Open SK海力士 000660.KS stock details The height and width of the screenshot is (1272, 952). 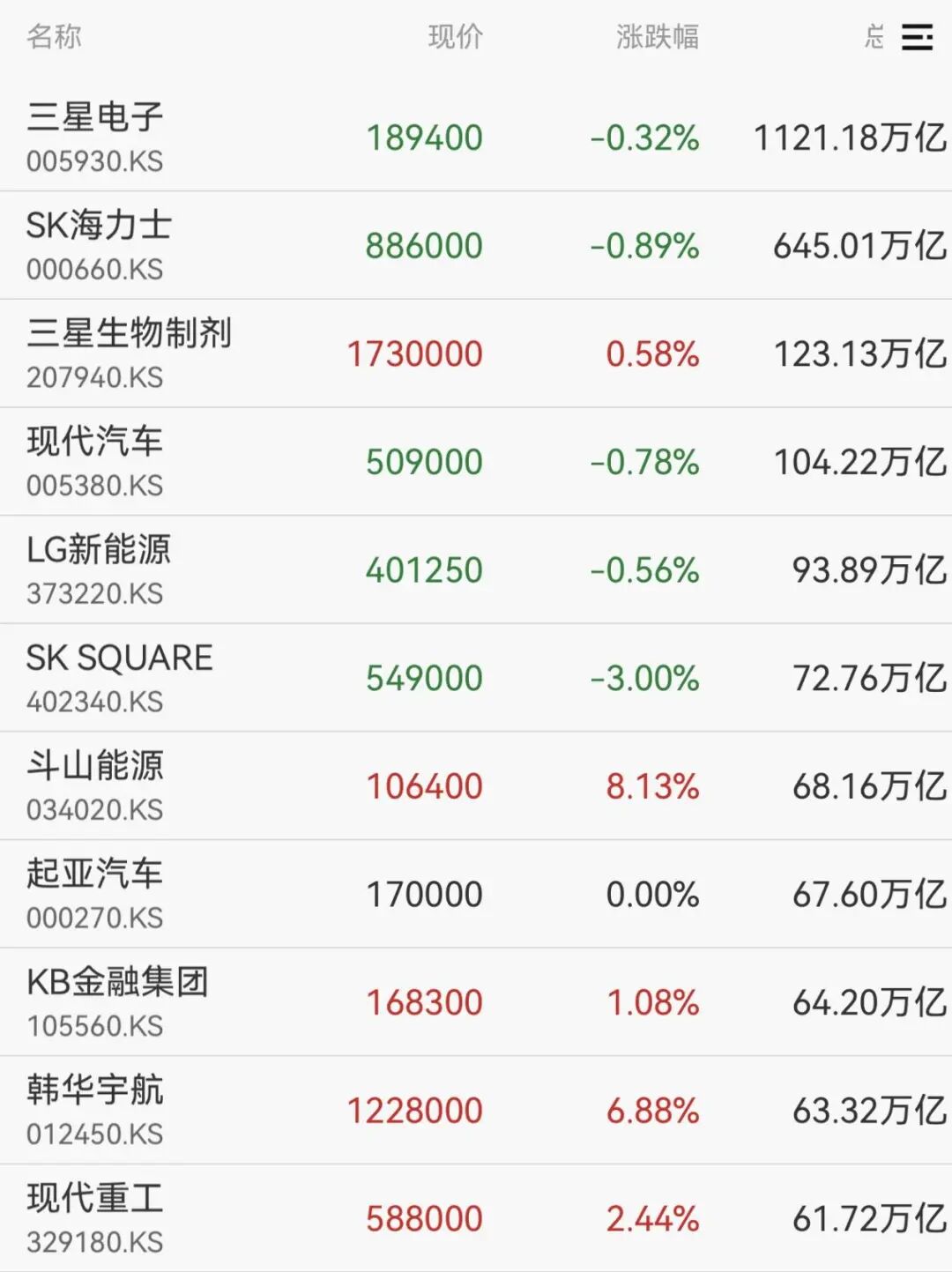99,245
